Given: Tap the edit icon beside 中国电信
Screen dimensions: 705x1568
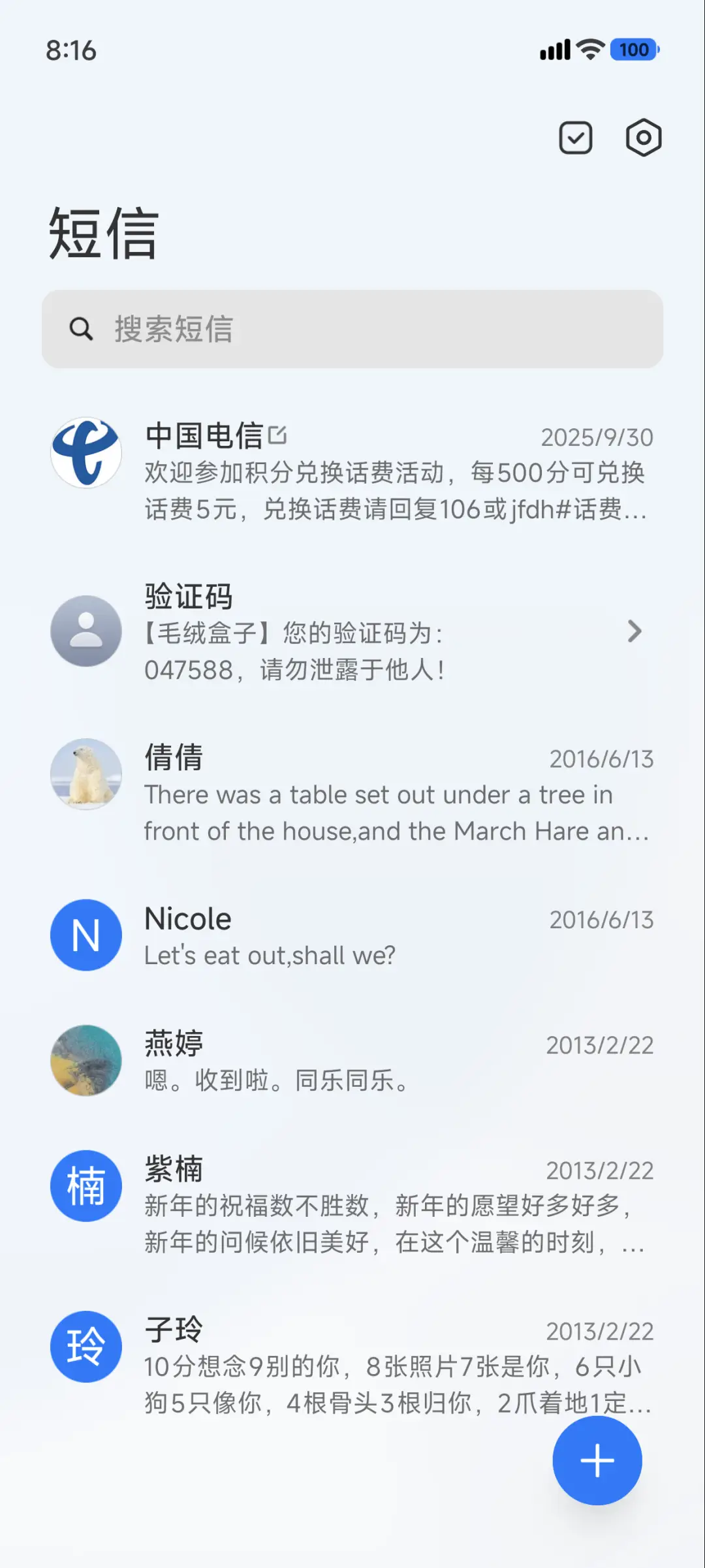Looking at the screenshot, I should (279, 436).
